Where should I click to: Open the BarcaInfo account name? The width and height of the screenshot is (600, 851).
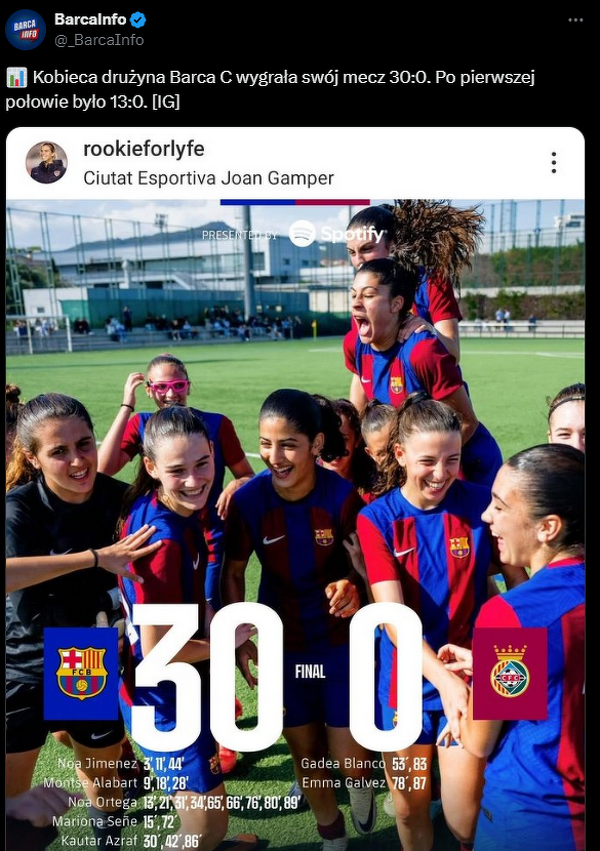[90, 19]
